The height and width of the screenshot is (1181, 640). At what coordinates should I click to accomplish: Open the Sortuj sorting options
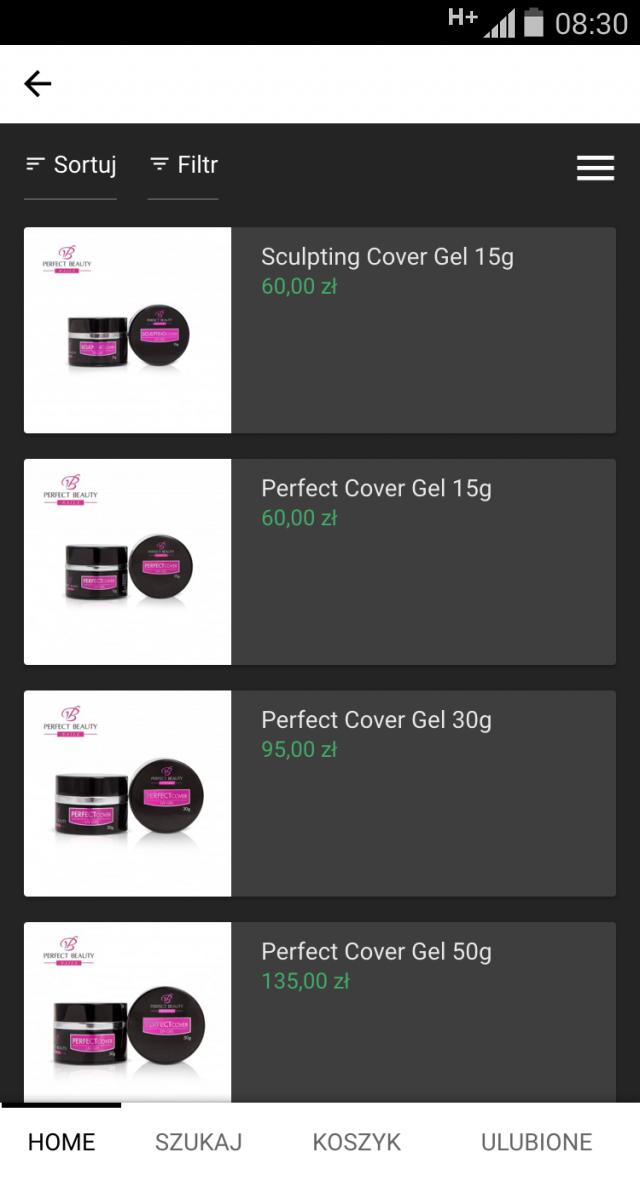pos(70,165)
